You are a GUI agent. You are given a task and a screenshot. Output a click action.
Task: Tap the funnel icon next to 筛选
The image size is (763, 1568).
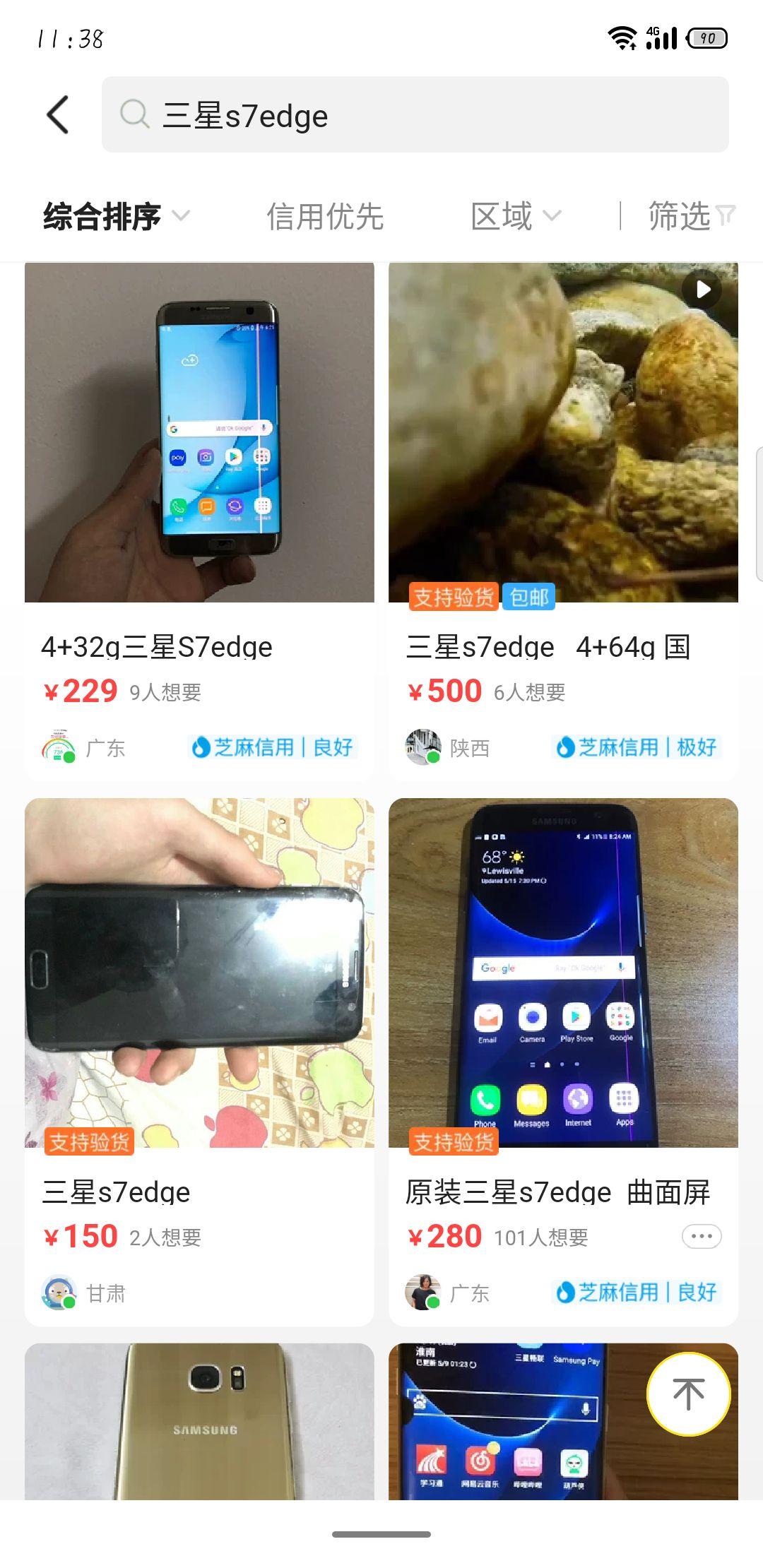tap(726, 217)
